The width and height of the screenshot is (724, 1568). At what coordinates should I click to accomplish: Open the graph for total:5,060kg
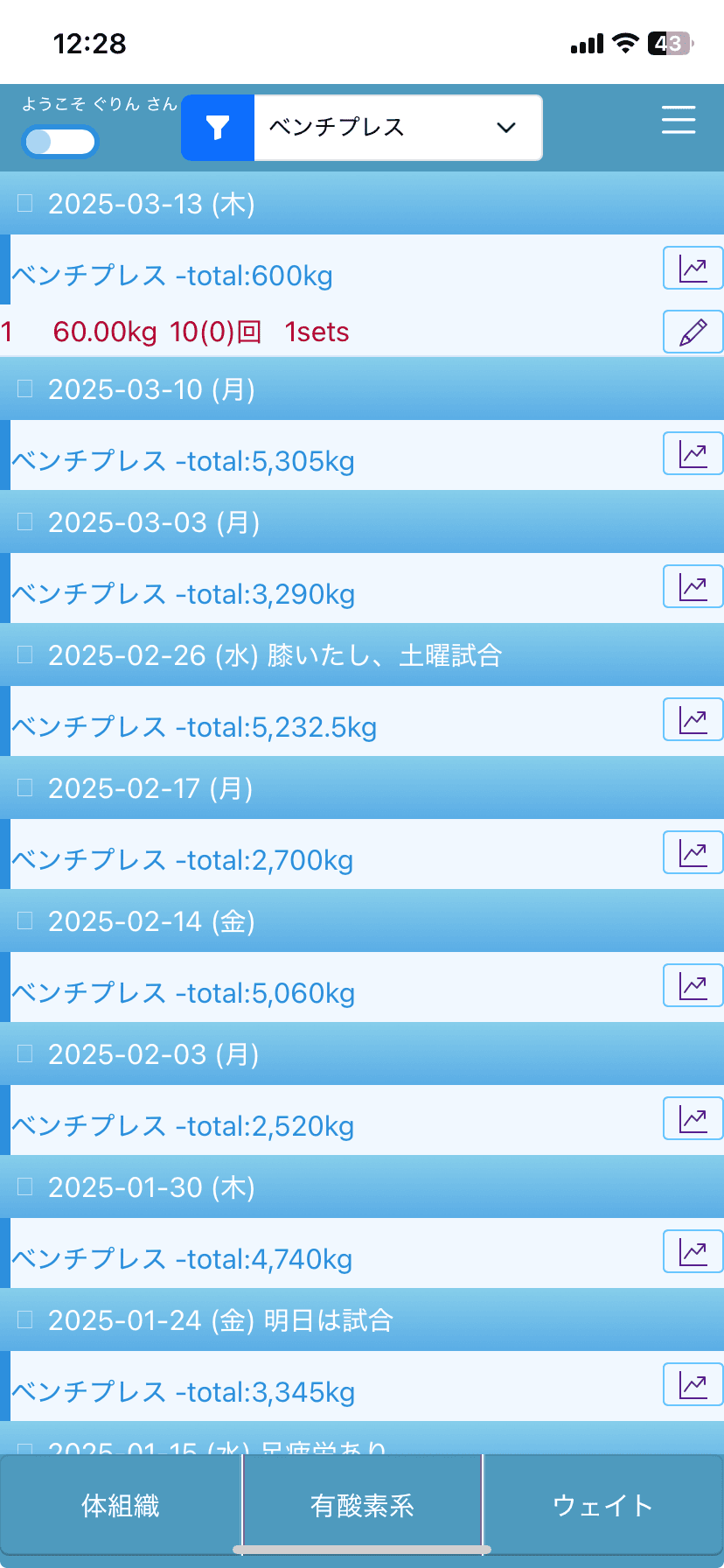693,985
